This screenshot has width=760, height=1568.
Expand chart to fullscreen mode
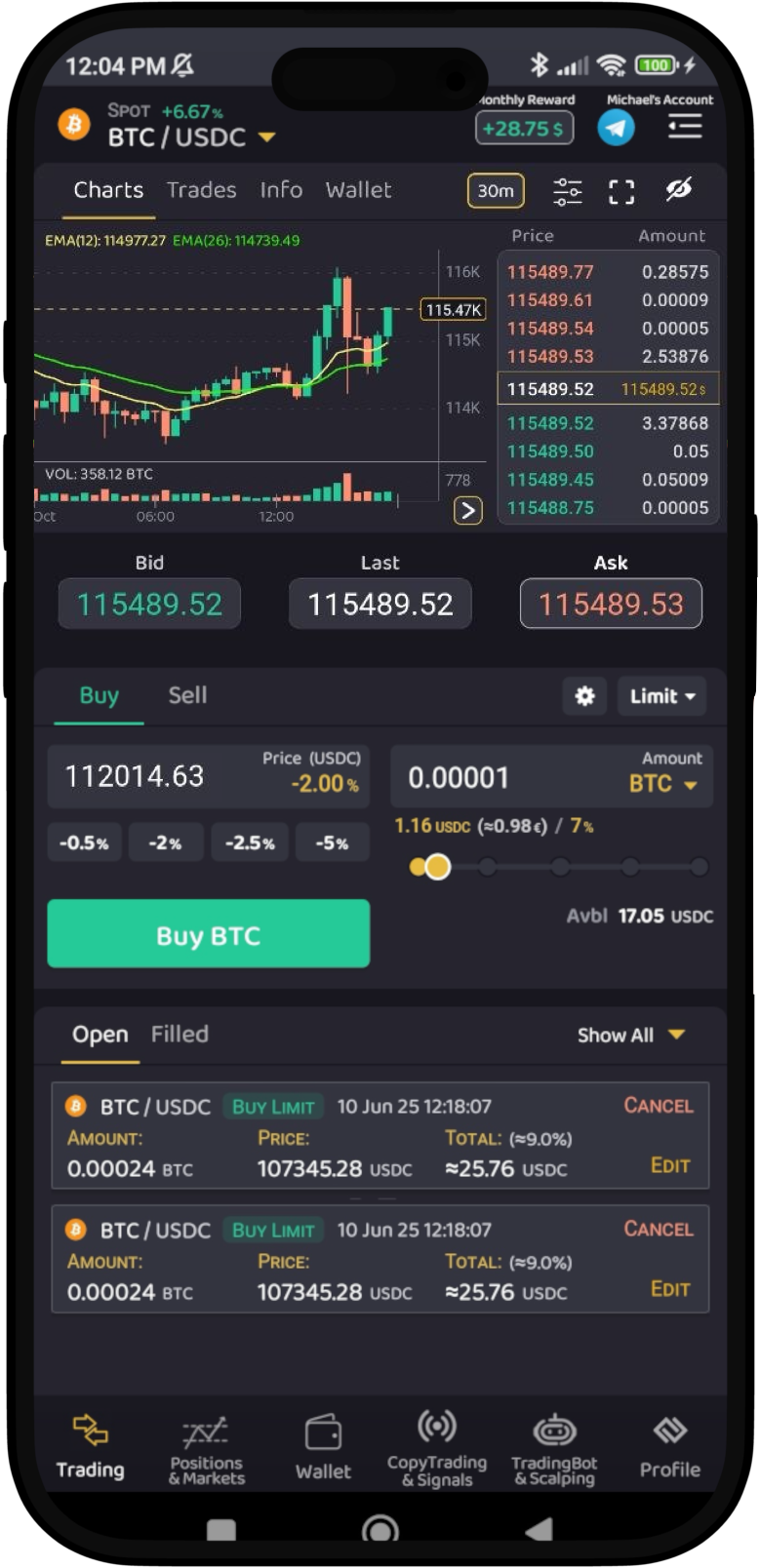[621, 192]
